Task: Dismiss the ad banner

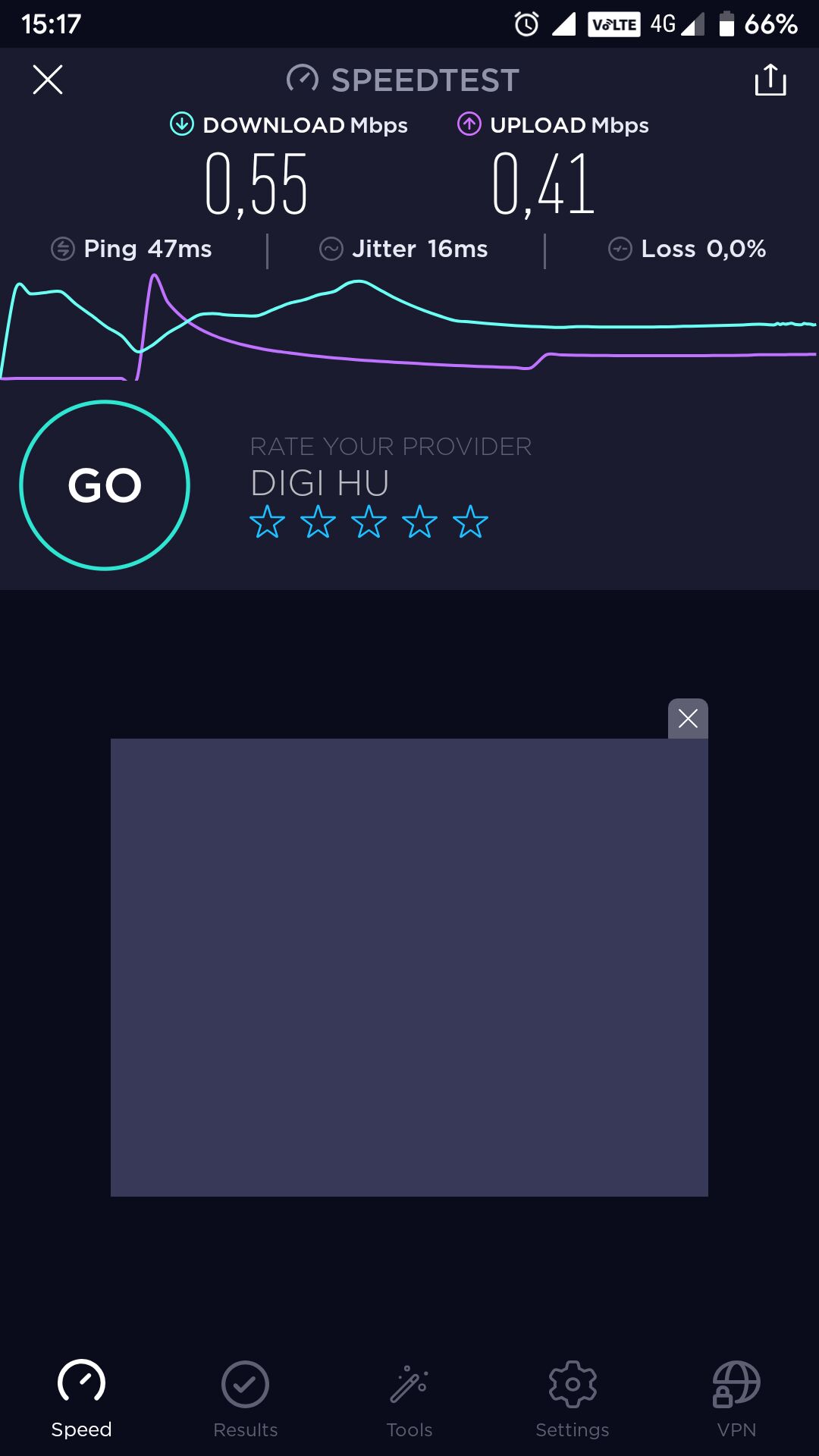Action: click(x=688, y=718)
